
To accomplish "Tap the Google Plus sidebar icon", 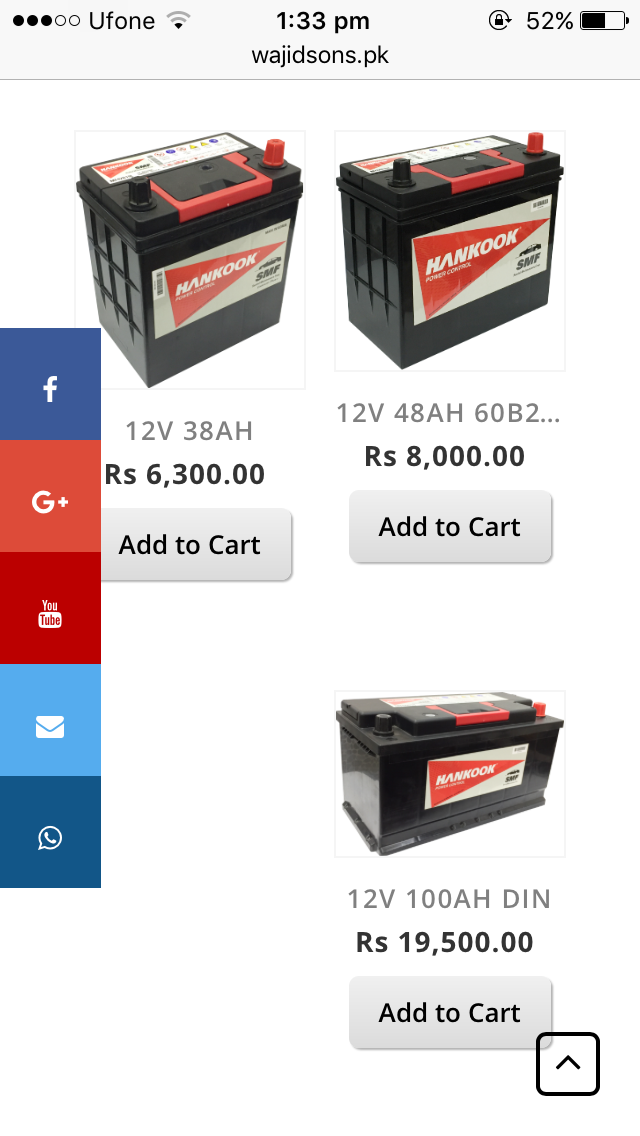I will click(50, 496).
